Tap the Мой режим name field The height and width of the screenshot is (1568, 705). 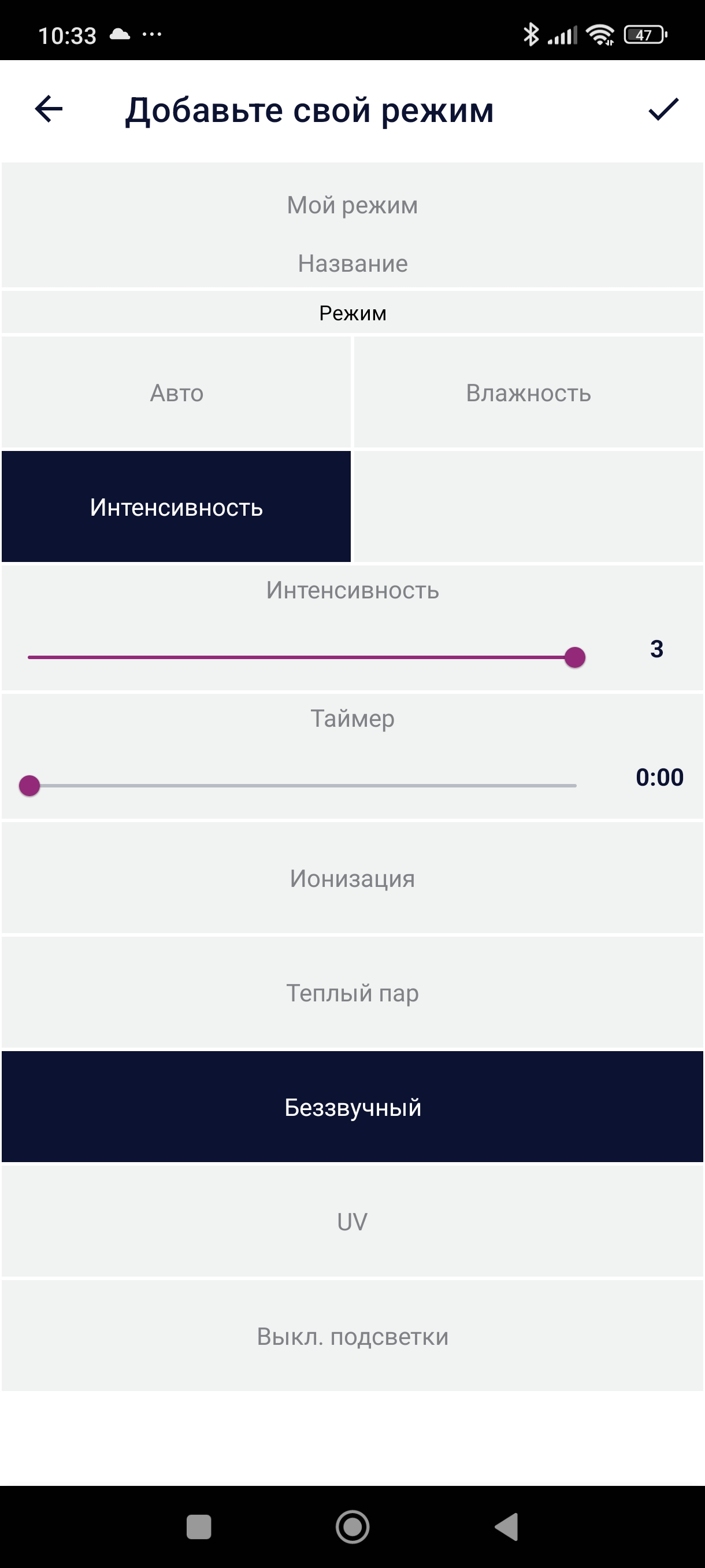click(x=352, y=206)
